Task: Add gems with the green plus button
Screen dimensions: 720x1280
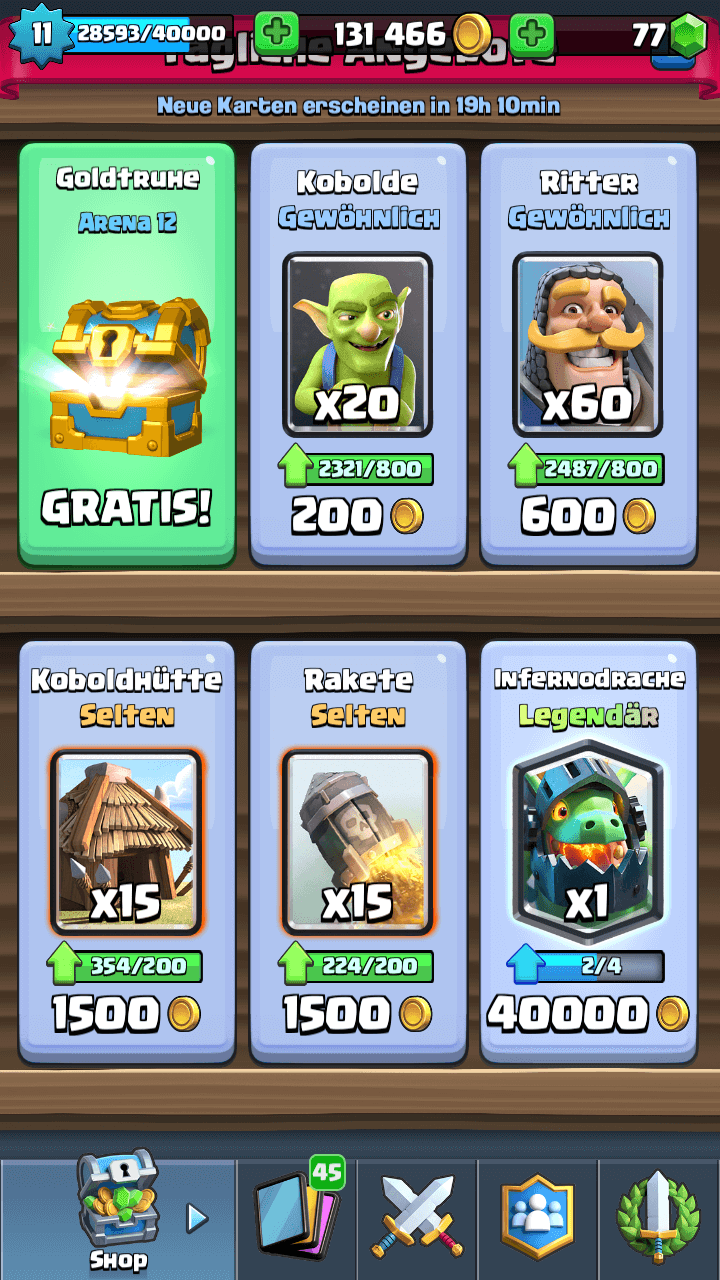Action: pyautogui.click(x=532, y=35)
